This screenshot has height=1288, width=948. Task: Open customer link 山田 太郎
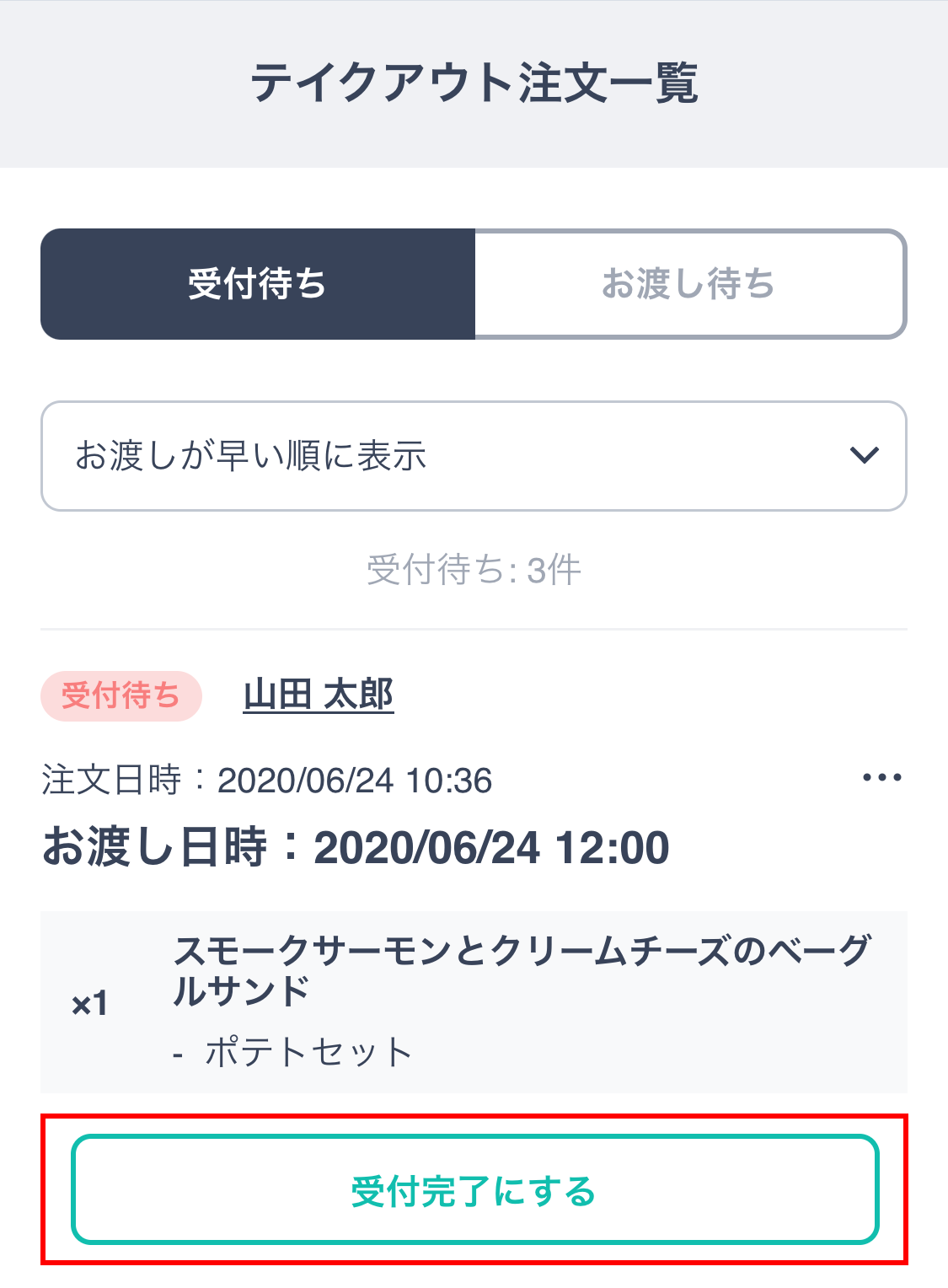coord(319,695)
